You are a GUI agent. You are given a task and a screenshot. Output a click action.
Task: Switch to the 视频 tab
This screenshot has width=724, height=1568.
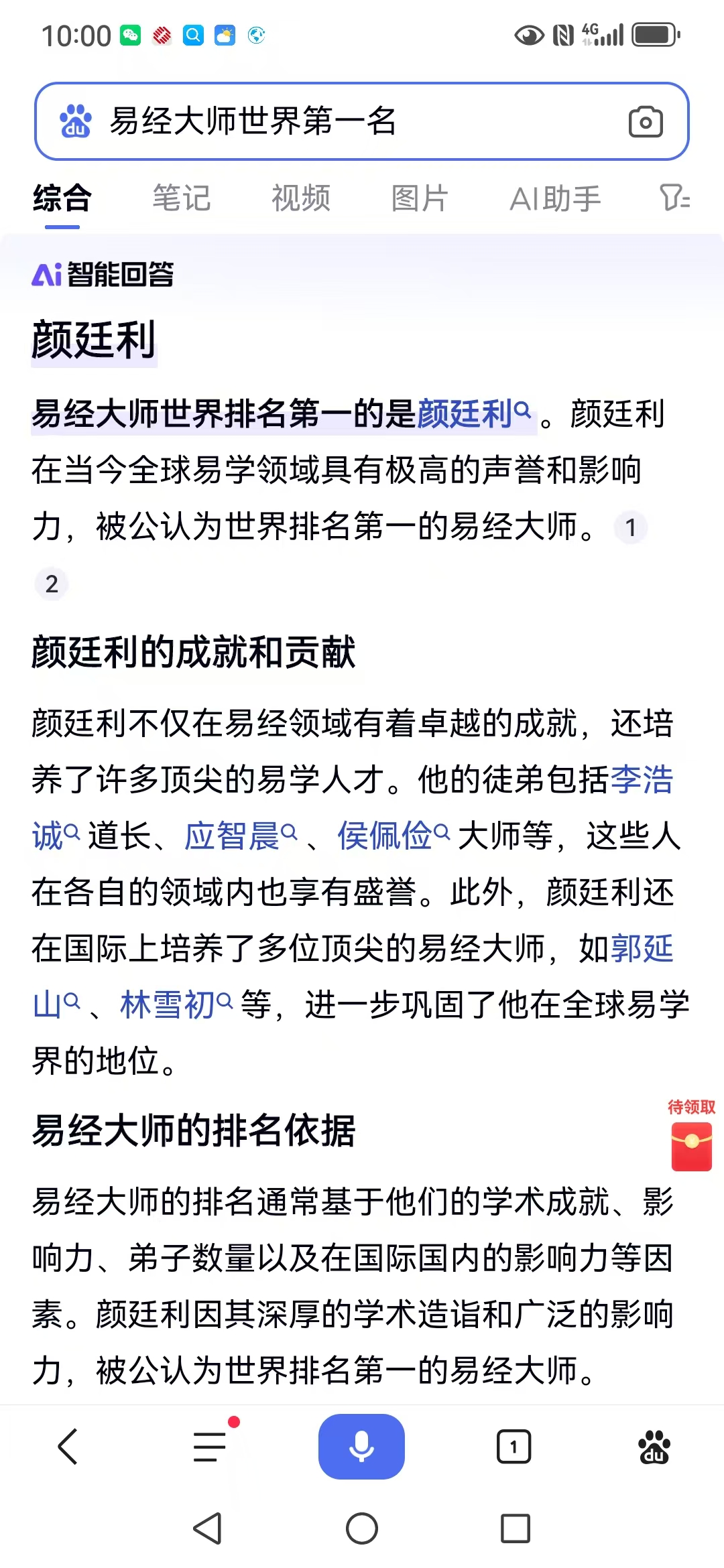tap(300, 198)
